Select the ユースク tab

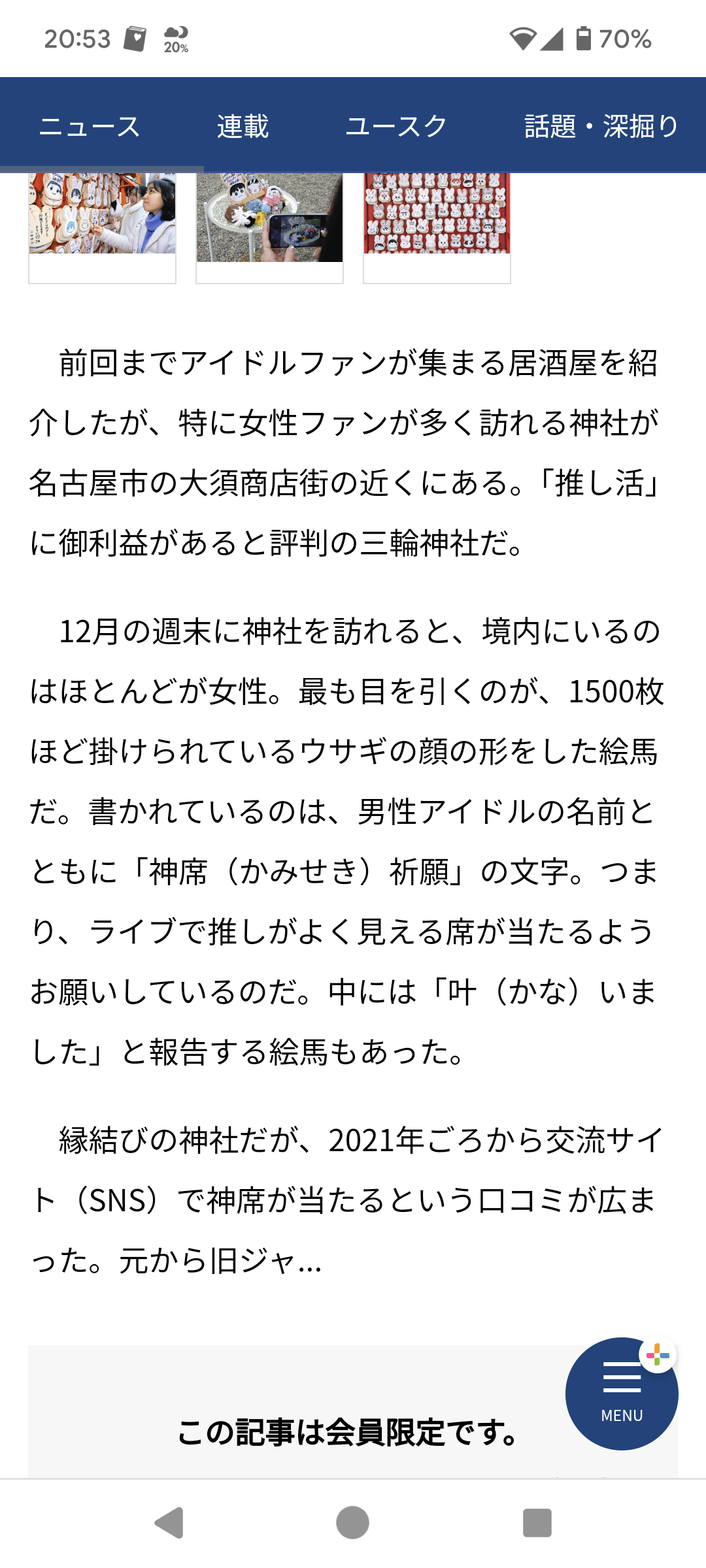coord(395,126)
